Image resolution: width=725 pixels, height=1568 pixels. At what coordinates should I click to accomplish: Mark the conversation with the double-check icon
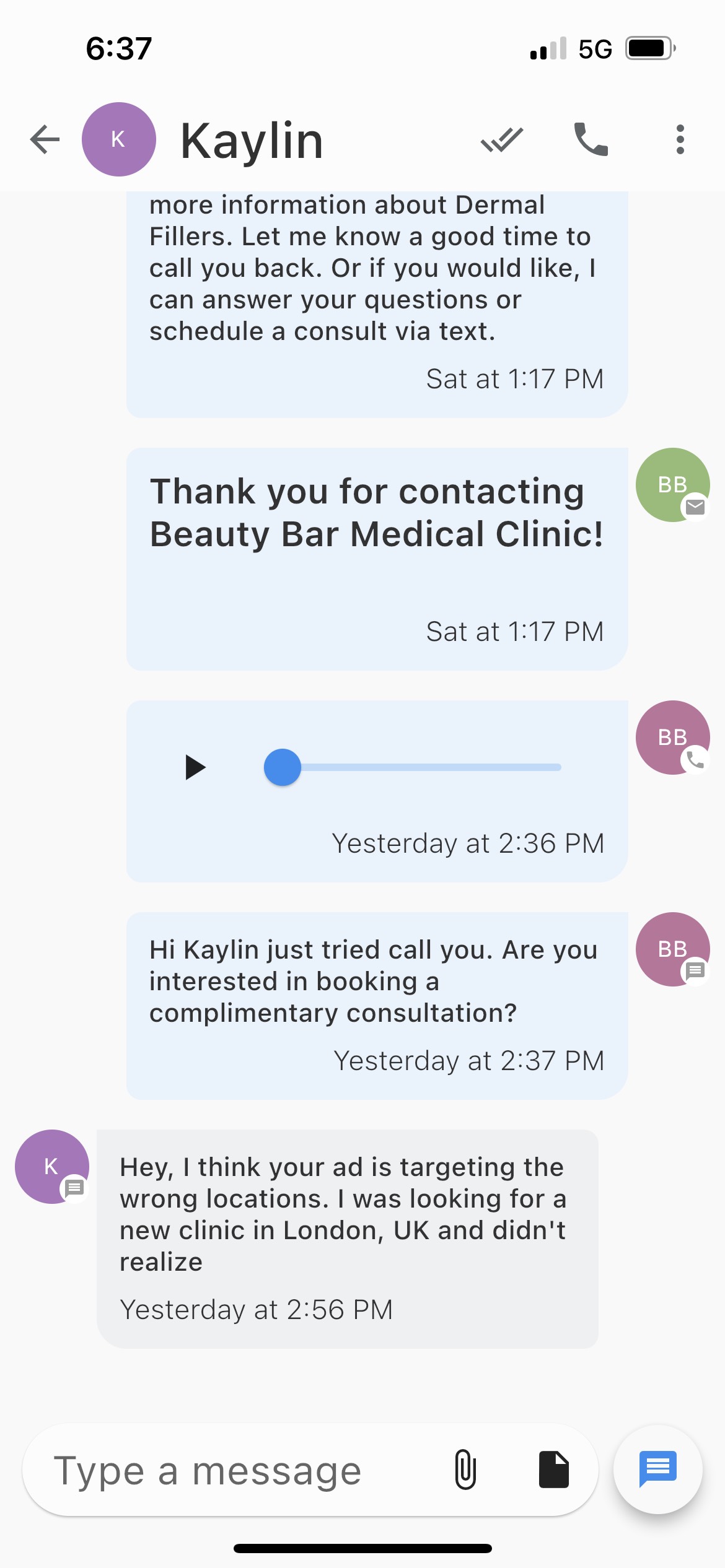[x=502, y=139]
